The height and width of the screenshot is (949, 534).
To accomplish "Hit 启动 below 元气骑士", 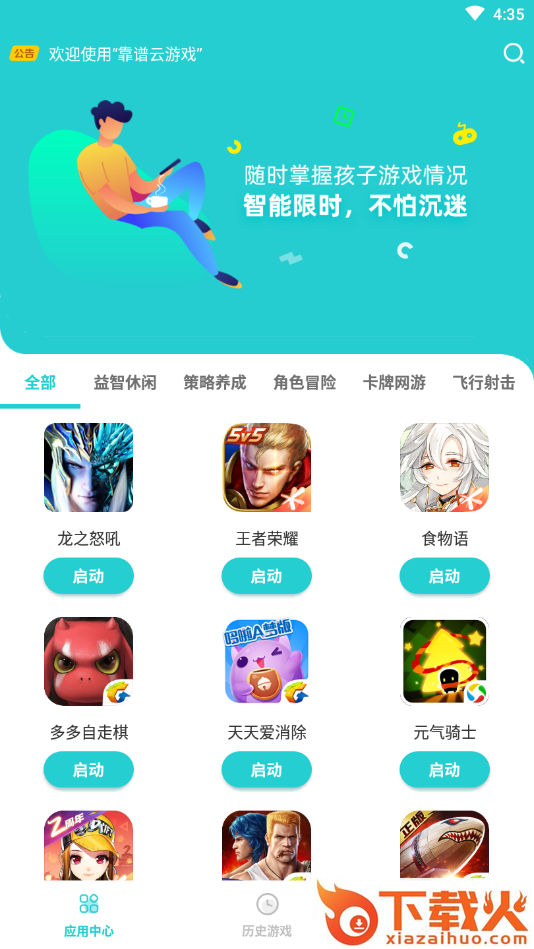I will [444, 769].
